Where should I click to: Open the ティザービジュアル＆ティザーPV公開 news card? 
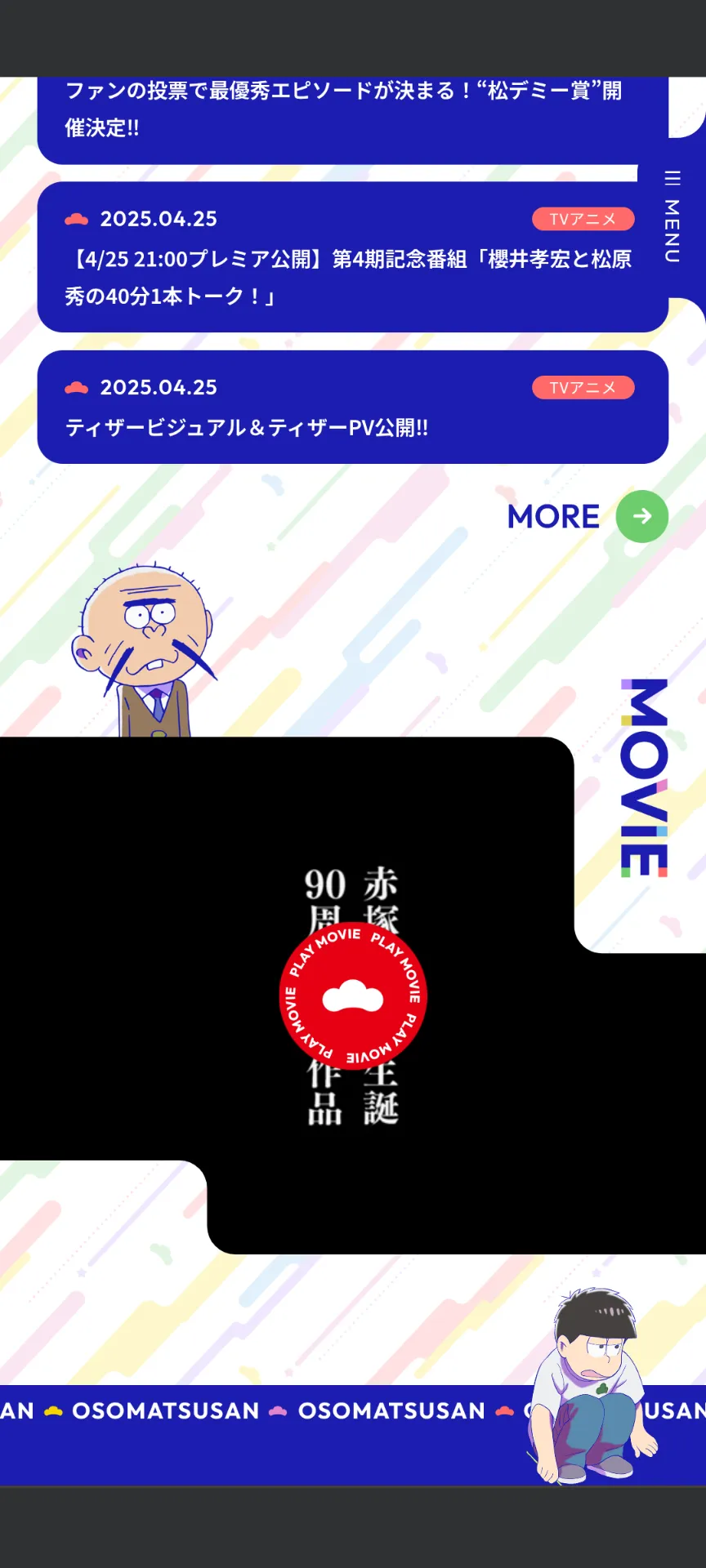pyautogui.click(x=351, y=408)
